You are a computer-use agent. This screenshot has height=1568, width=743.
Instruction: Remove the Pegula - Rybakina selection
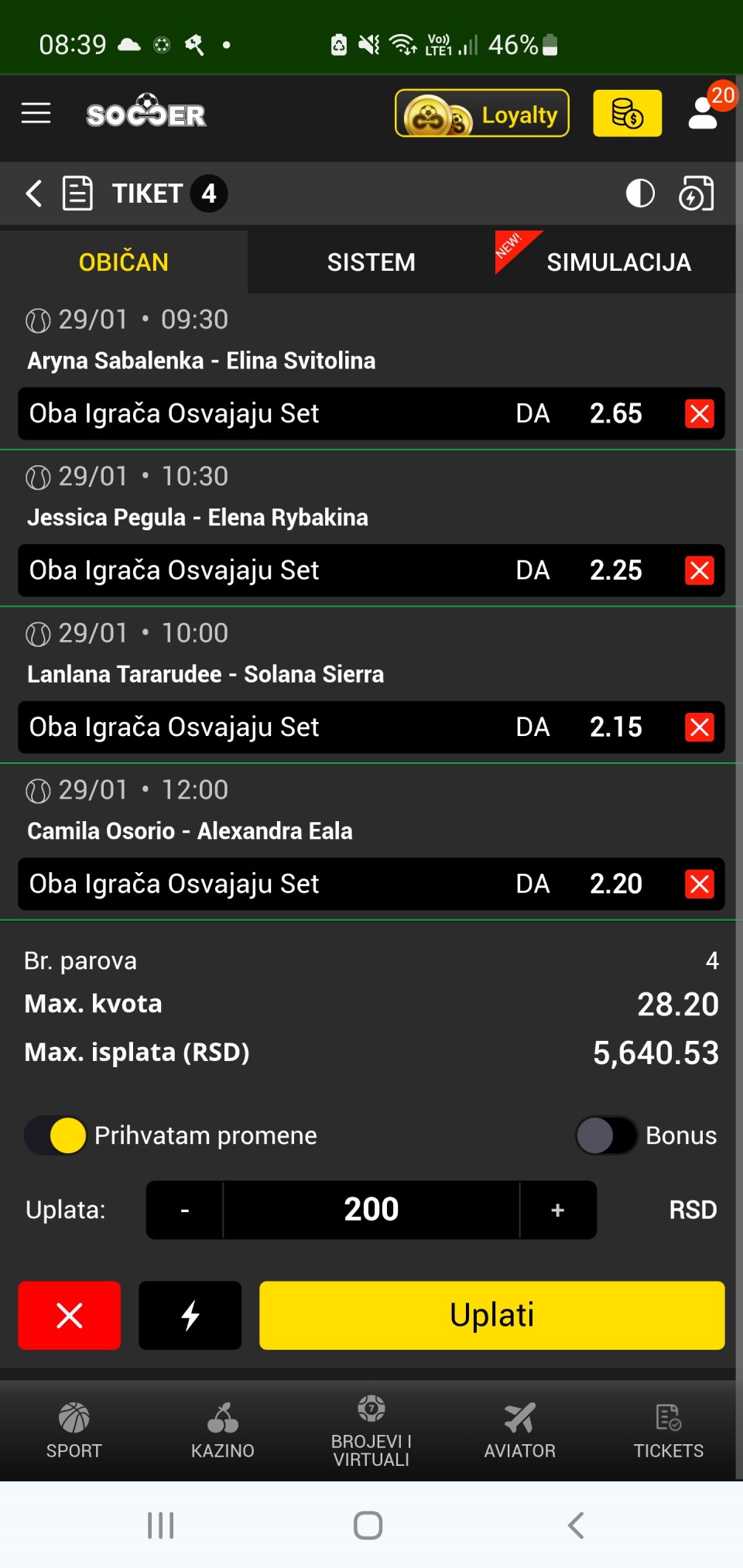pos(700,571)
